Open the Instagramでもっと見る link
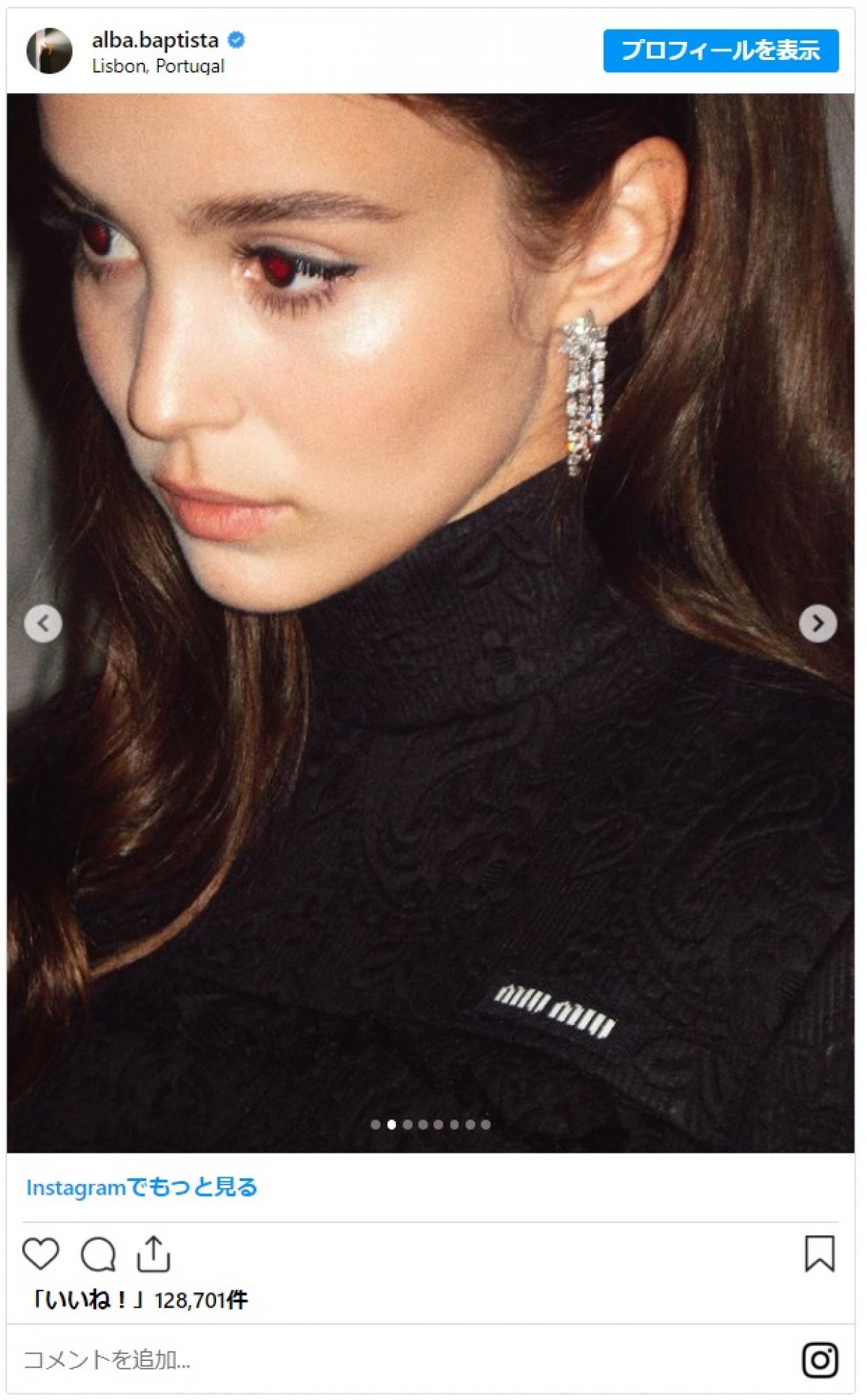Screen dimensions: 867x1400 point(142,1188)
